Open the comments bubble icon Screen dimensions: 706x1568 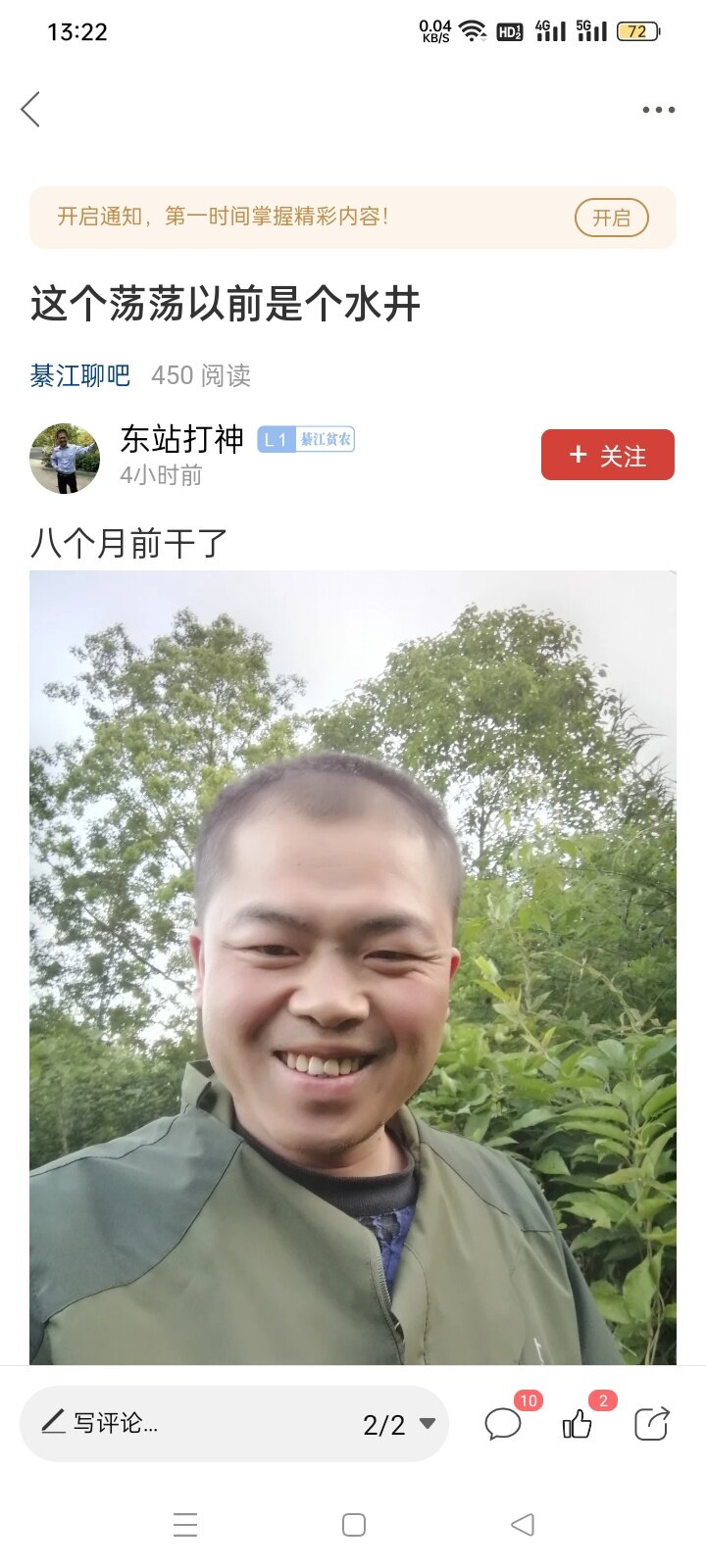click(503, 1423)
